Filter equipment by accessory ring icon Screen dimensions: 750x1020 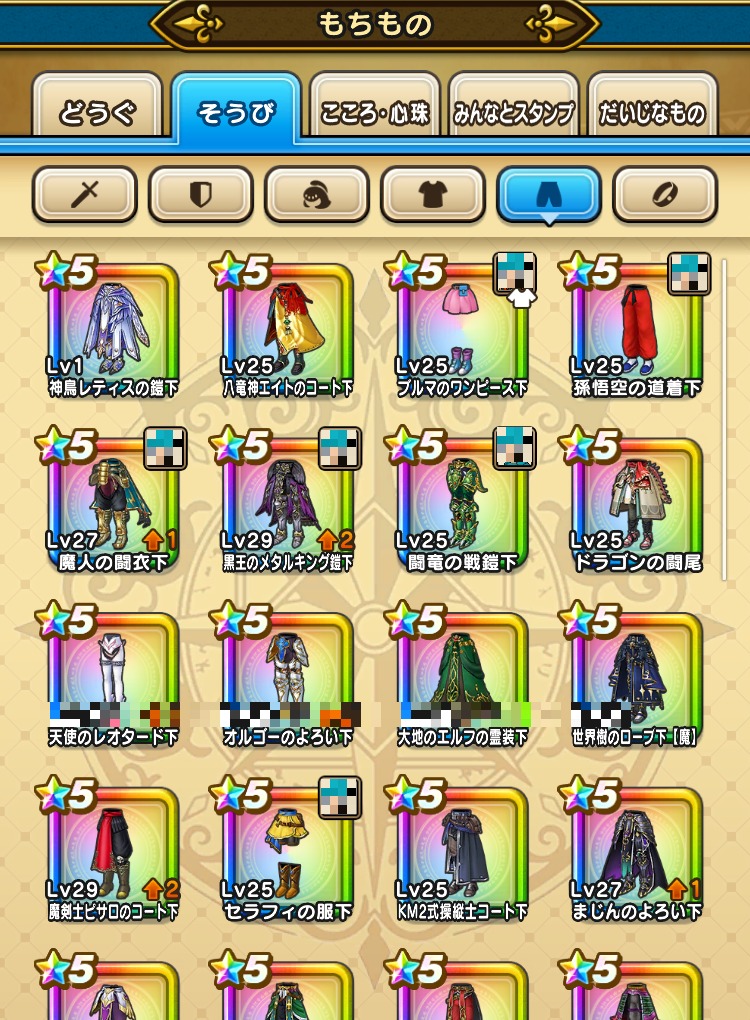click(665, 194)
